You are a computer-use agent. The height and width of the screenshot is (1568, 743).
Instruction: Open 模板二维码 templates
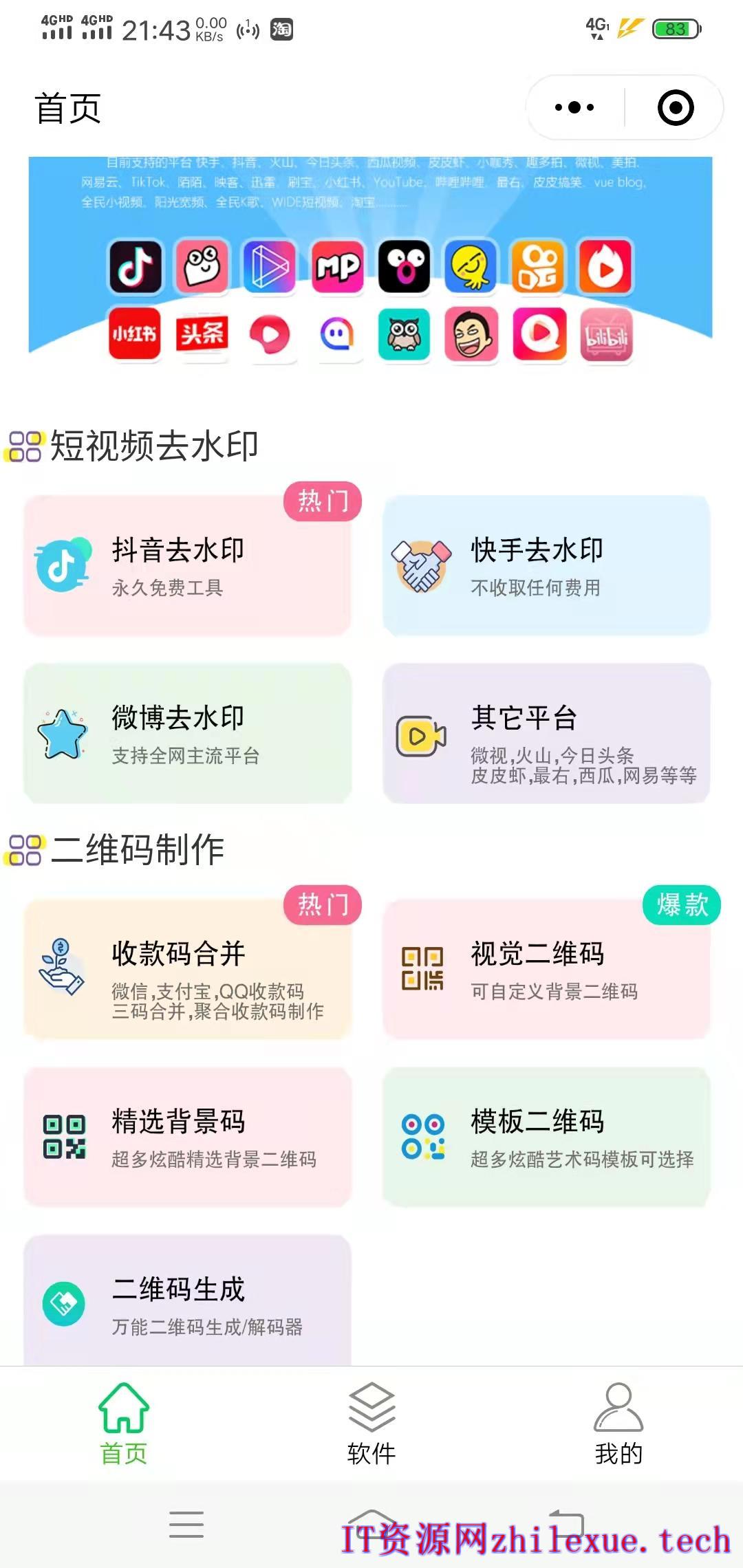pyautogui.click(x=546, y=1137)
